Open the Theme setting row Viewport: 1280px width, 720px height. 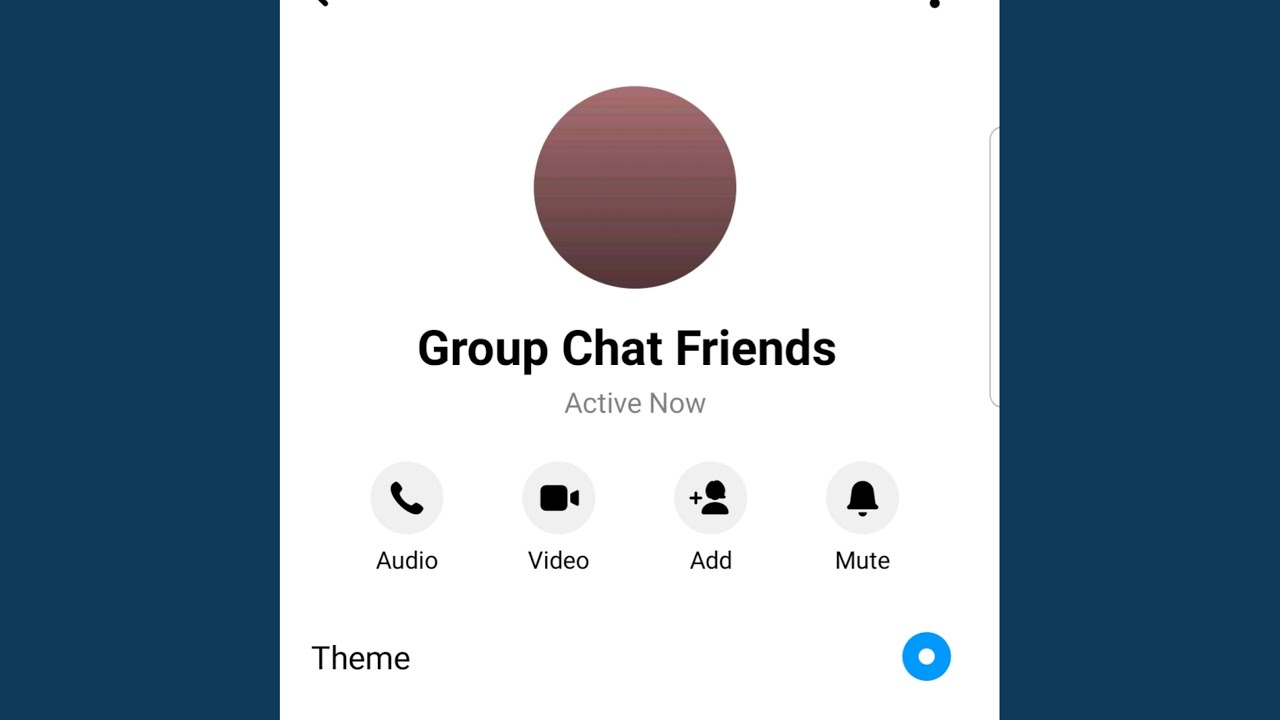361,658
